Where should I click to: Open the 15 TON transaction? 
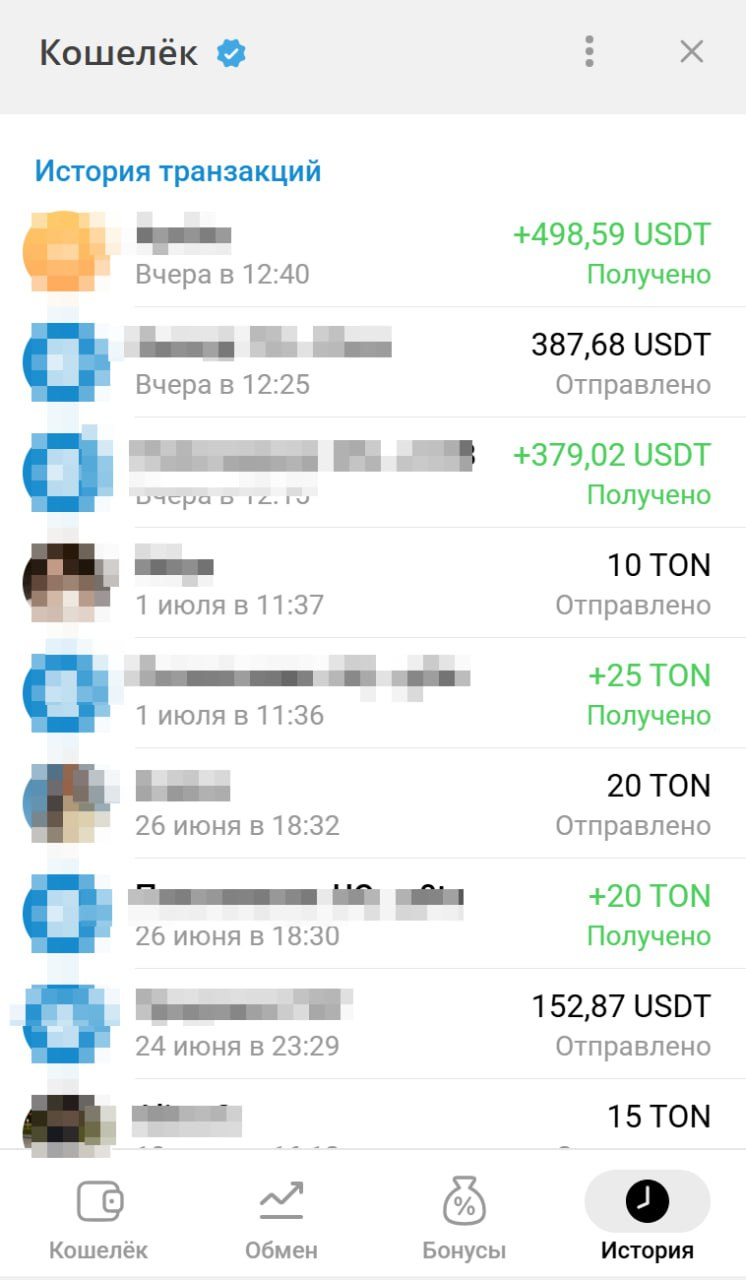pyautogui.click(x=373, y=1114)
